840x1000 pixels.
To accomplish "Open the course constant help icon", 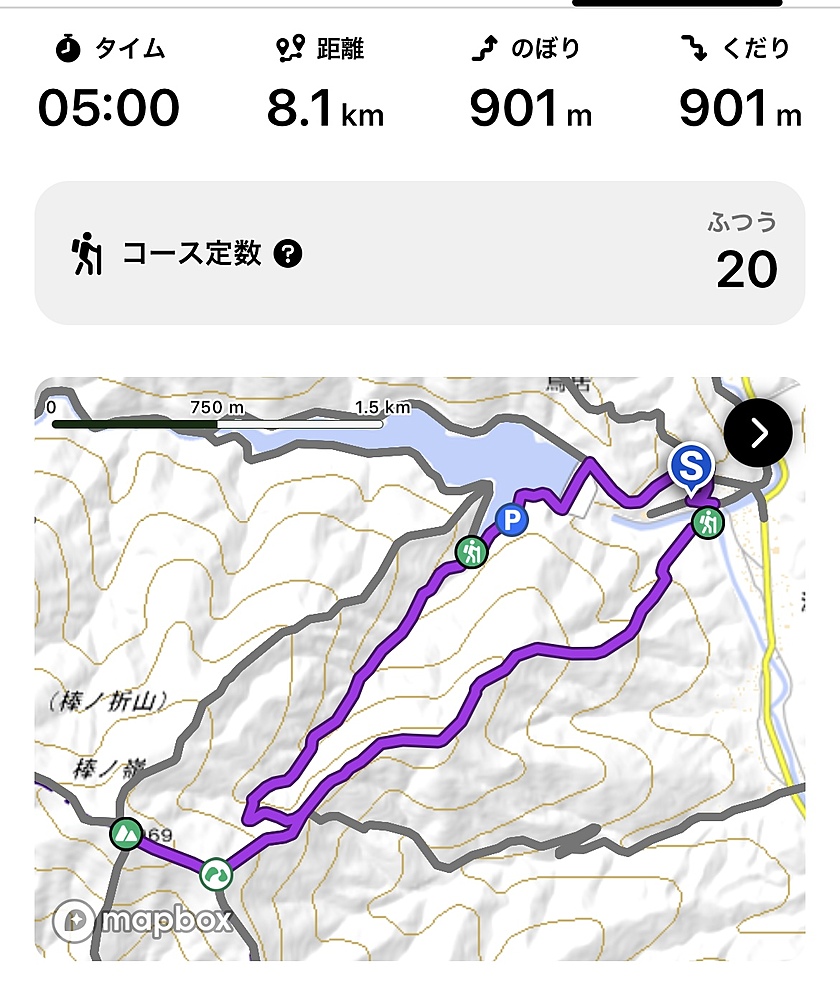I will pyautogui.click(x=287, y=254).
